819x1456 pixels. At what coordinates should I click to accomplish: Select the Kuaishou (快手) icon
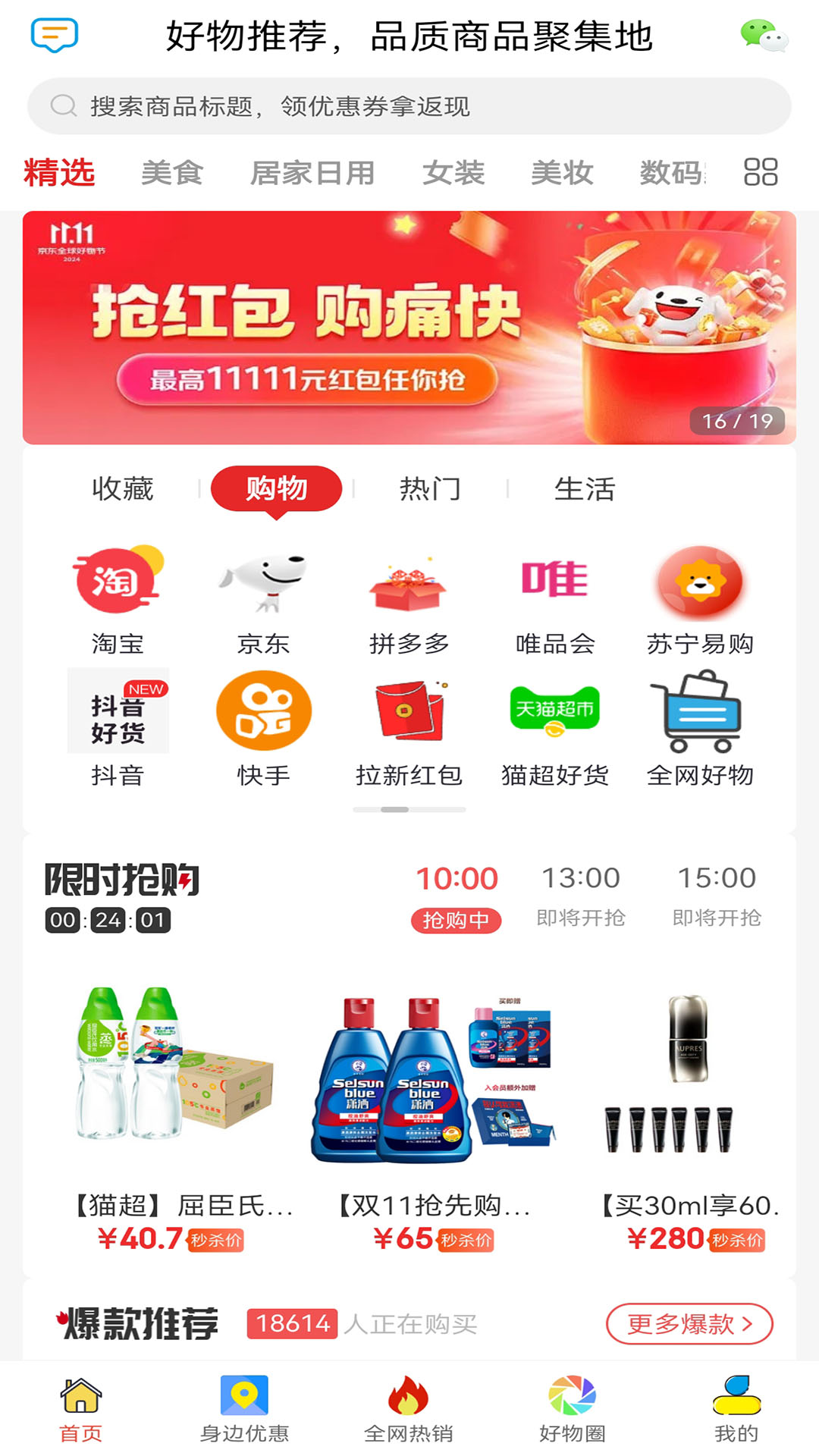pos(263,711)
